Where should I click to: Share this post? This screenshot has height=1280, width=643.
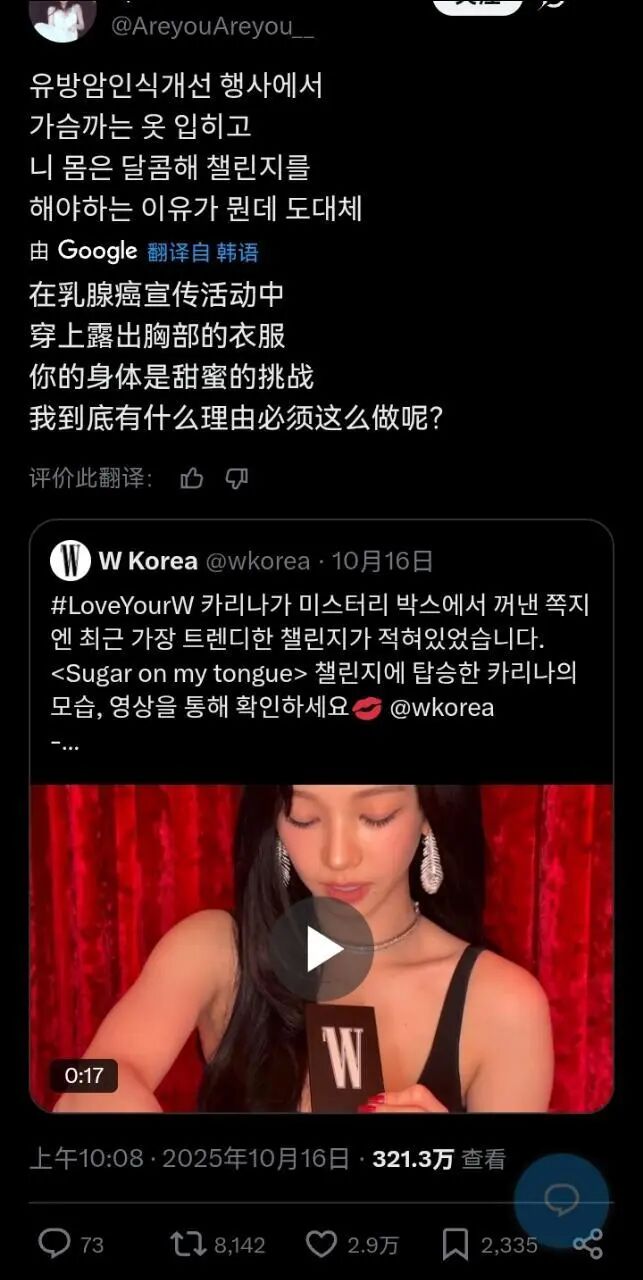tap(588, 1243)
